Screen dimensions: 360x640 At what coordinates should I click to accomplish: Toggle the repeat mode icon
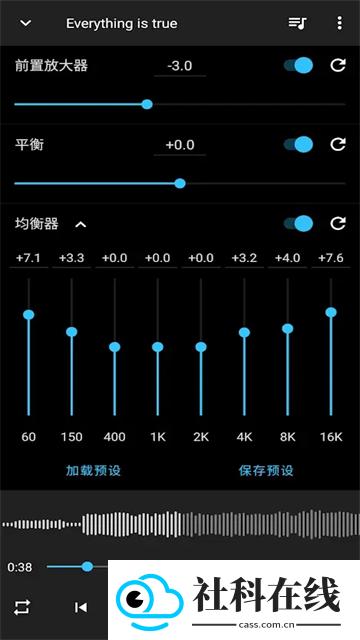click(x=22, y=607)
